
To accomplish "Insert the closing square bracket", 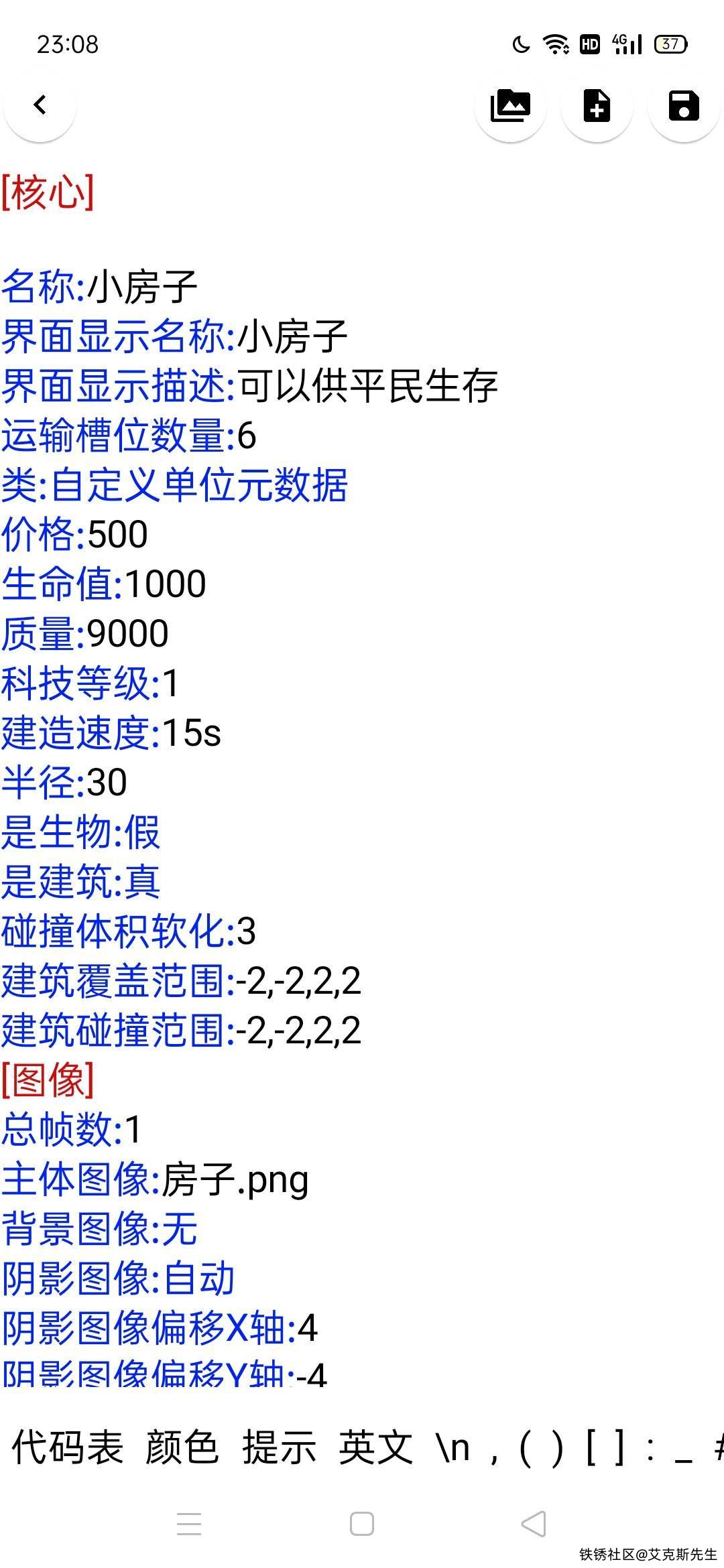I will click(621, 1447).
